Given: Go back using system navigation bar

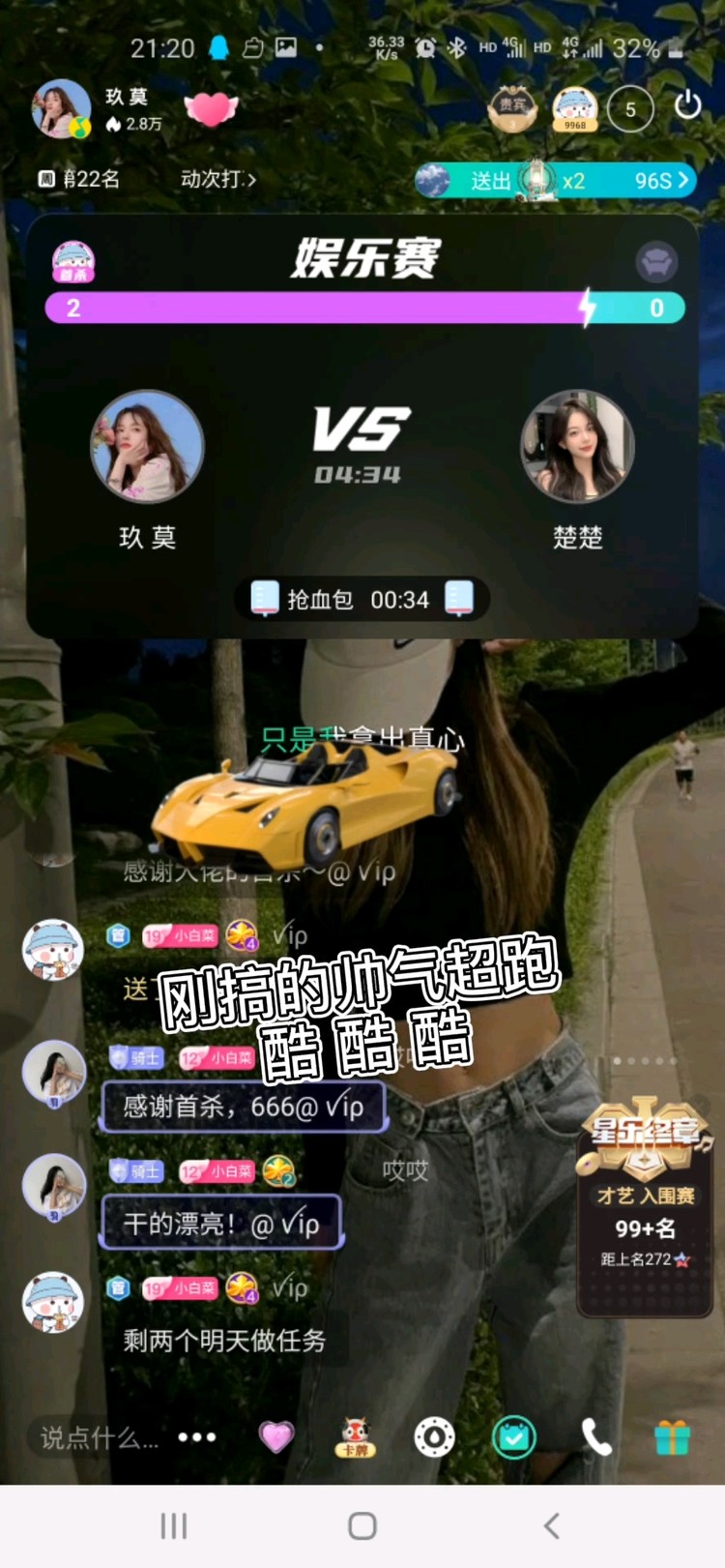Looking at the screenshot, I should (552, 1526).
